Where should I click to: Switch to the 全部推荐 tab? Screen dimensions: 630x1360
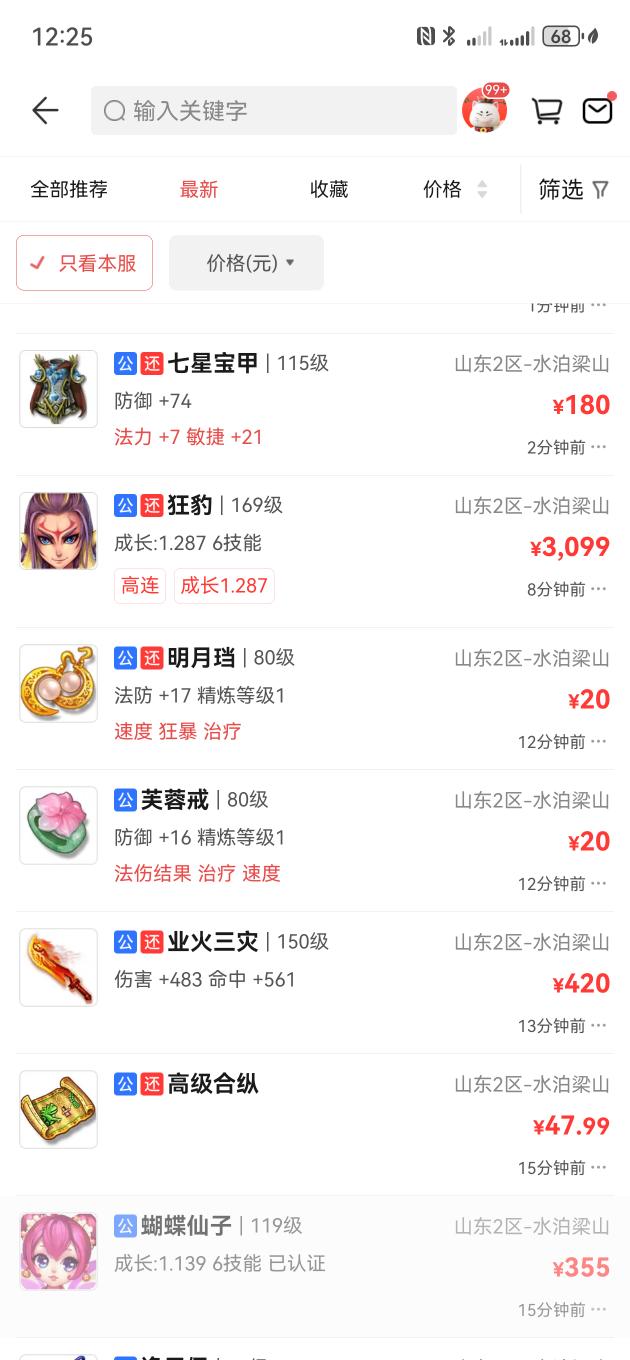click(x=69, y=189)
